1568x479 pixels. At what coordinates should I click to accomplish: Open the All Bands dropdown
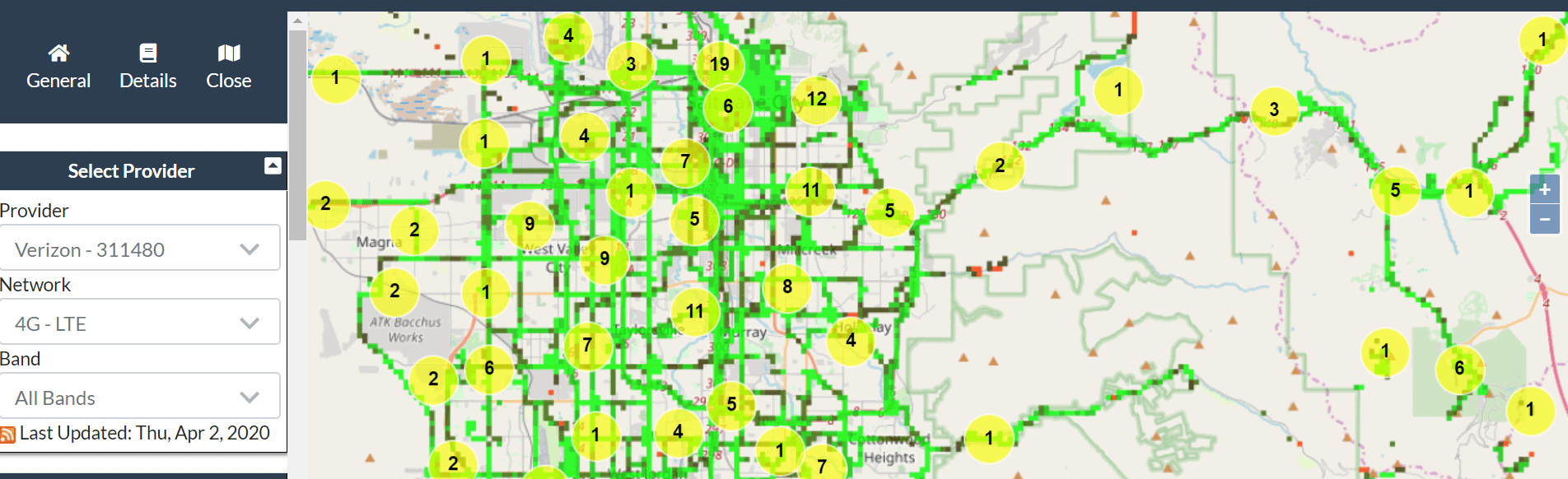click(x=140, y=397)
